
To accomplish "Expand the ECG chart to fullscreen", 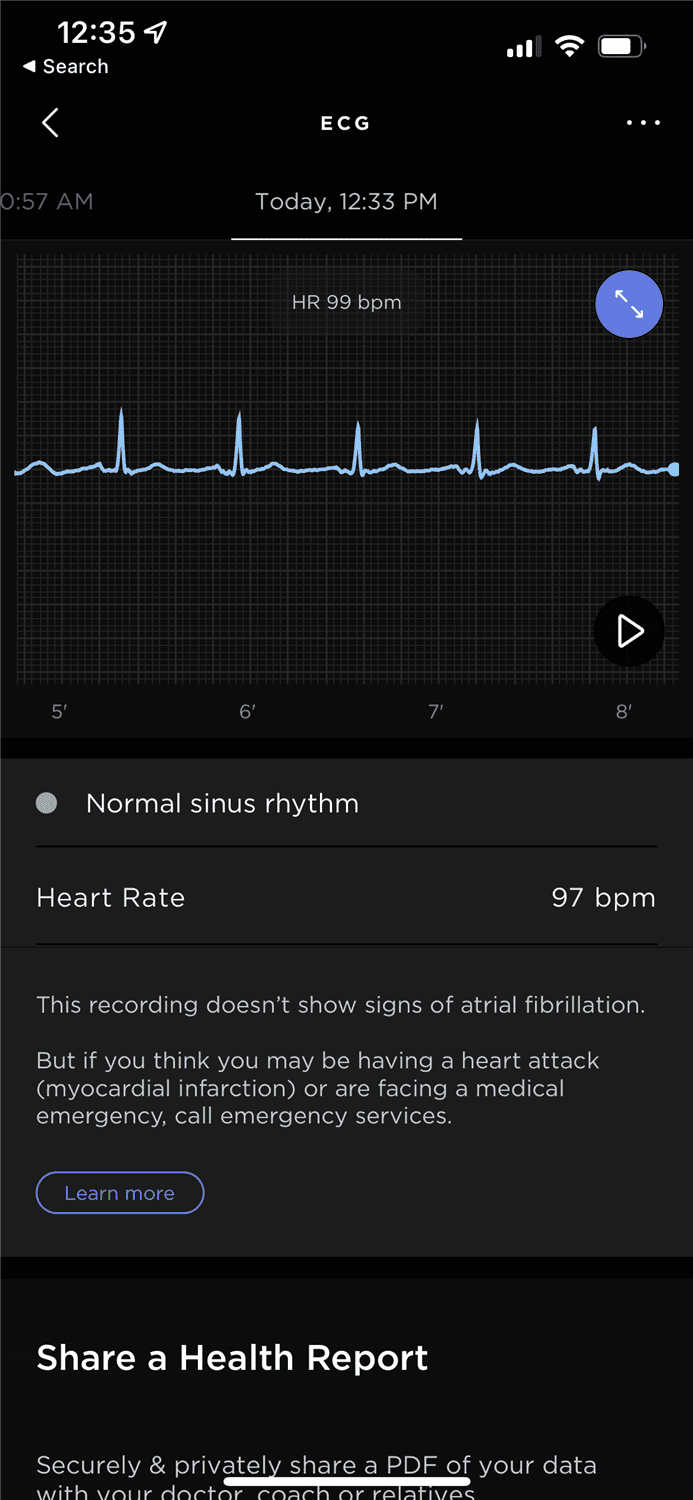I will 629,304.
